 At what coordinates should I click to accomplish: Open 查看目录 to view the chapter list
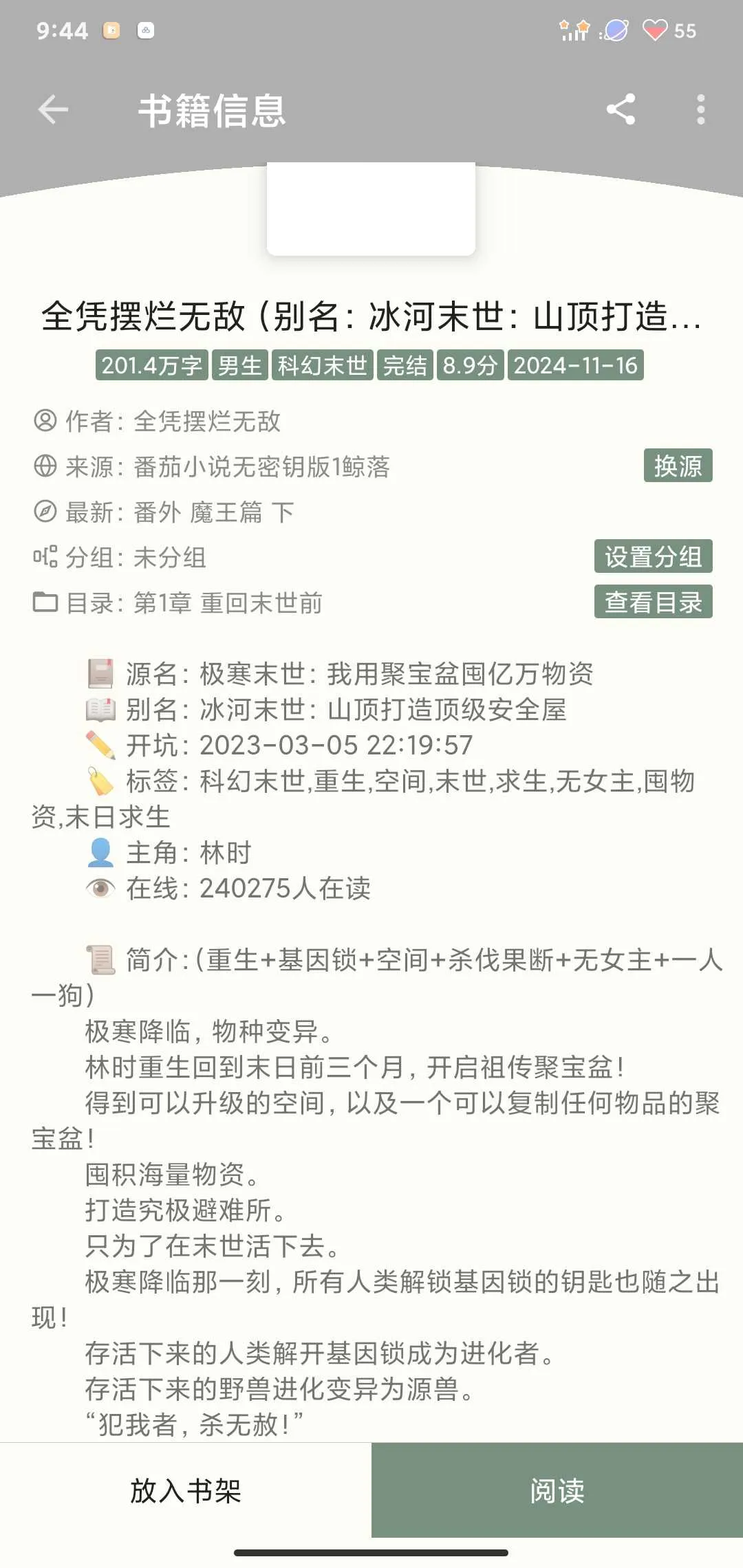(x=653, y=602)
